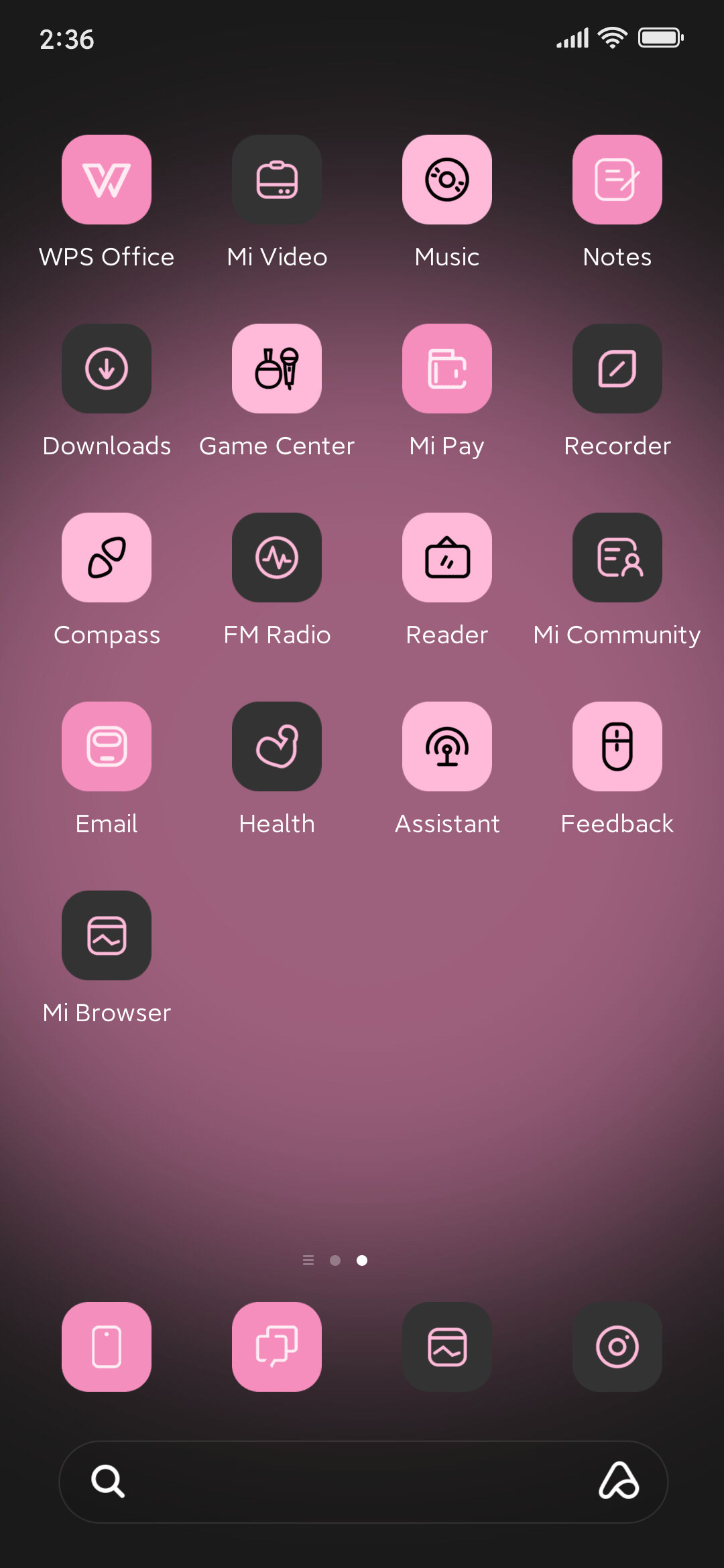Open the camera from the dock
The height and width of the screenshot is (1568, 724).
(617, 1347)
